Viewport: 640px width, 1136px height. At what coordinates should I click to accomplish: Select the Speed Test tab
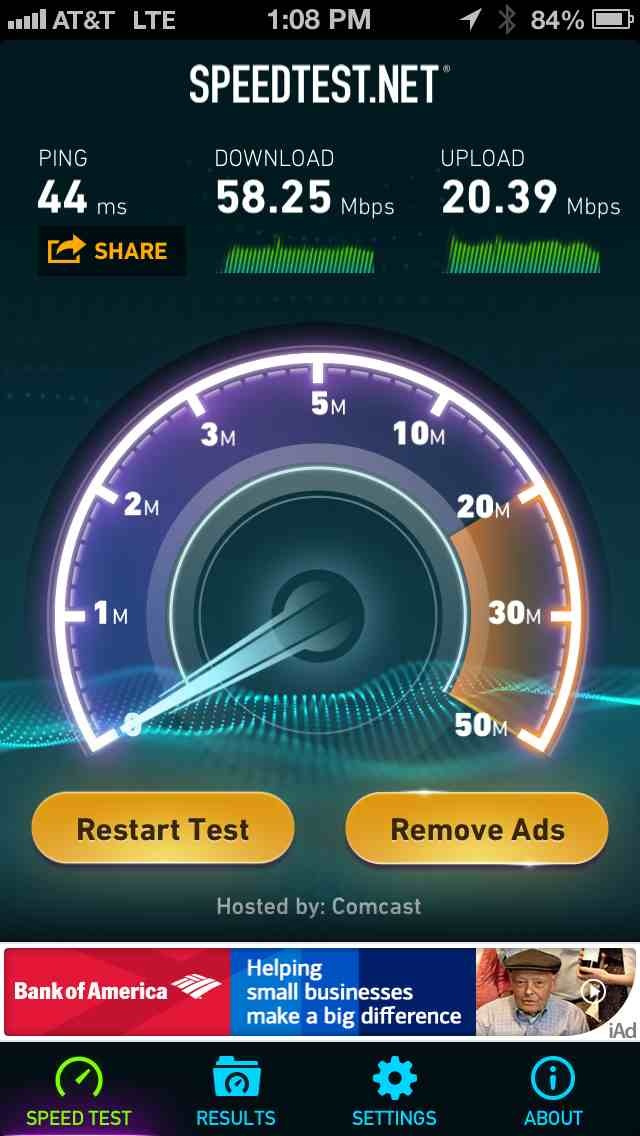point(79,1091)
